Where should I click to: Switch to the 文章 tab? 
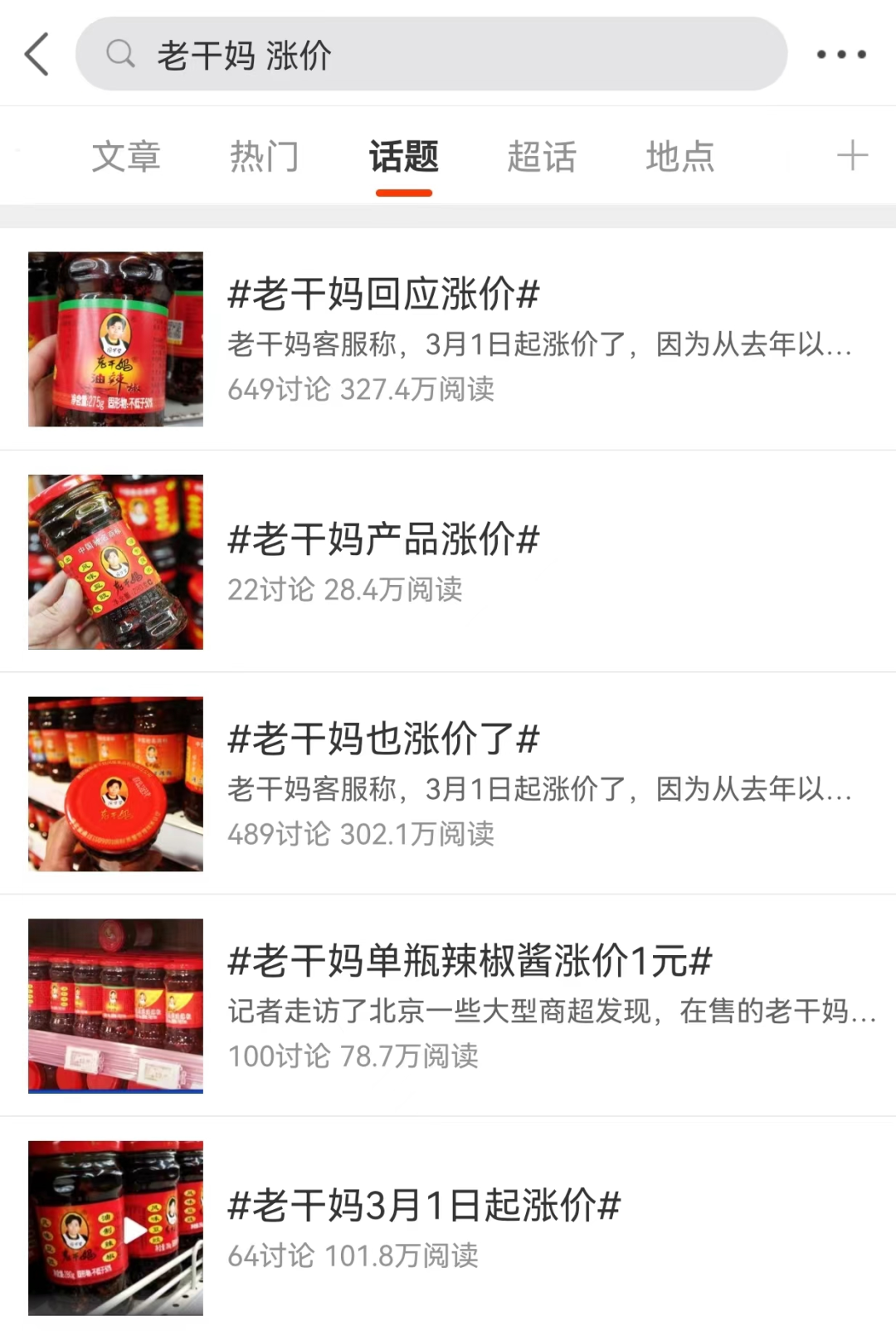click(126, 157)
